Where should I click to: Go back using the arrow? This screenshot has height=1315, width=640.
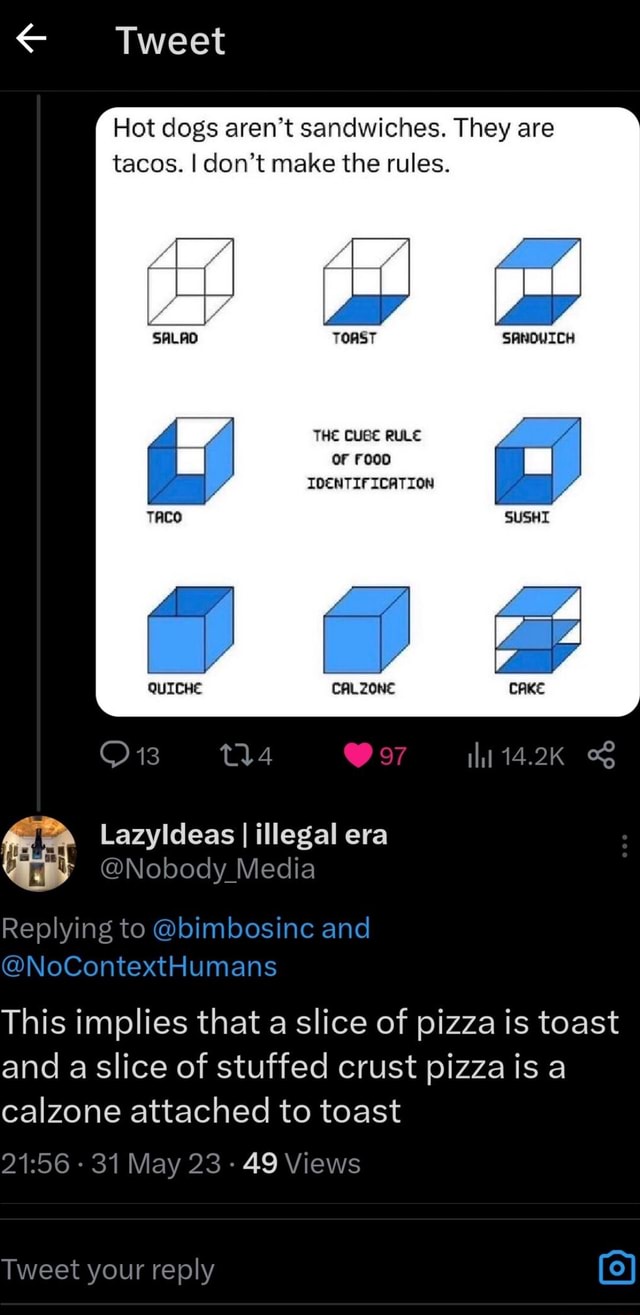(34, 41)
